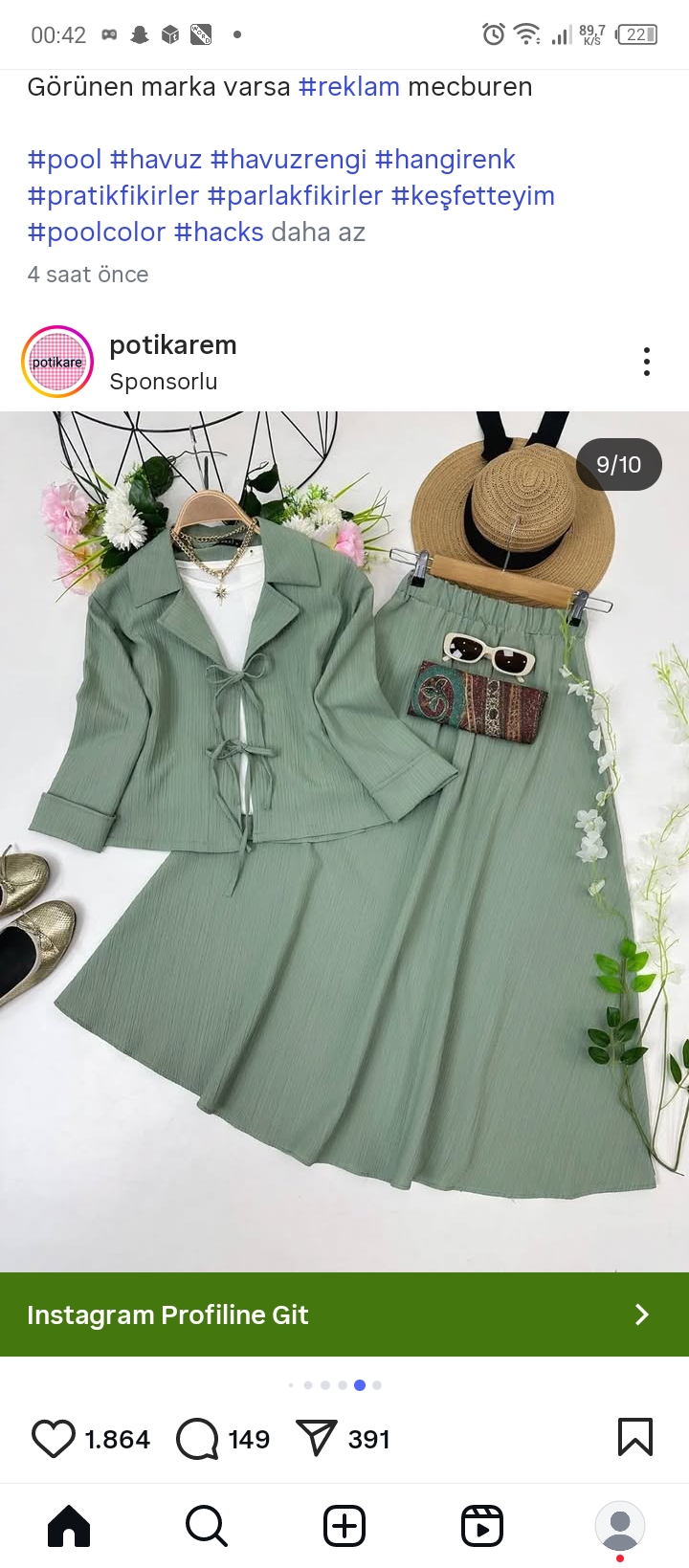The height and width of the screenshot is (1568, 689).
Task: Open potikarem username link
Action: 173,345
